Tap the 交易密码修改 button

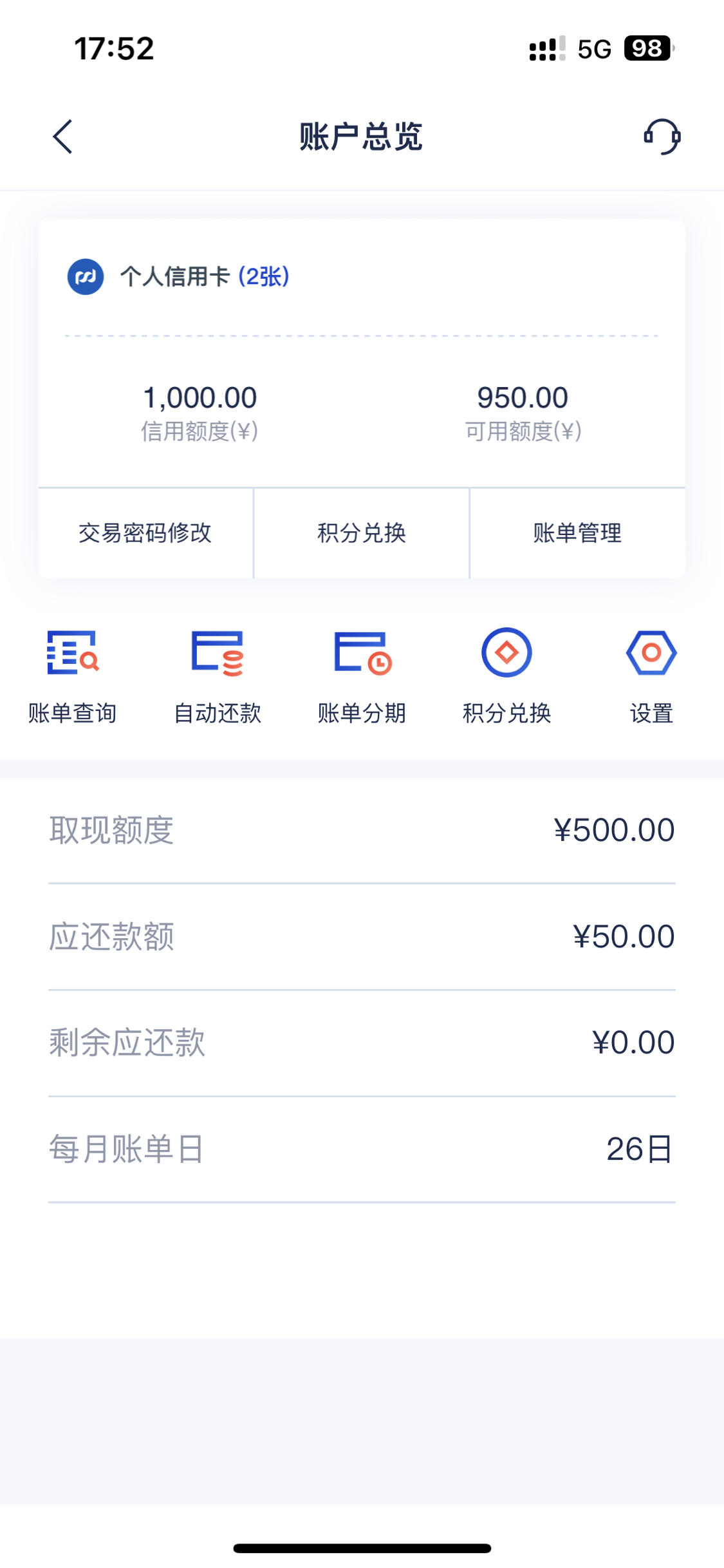145,533
